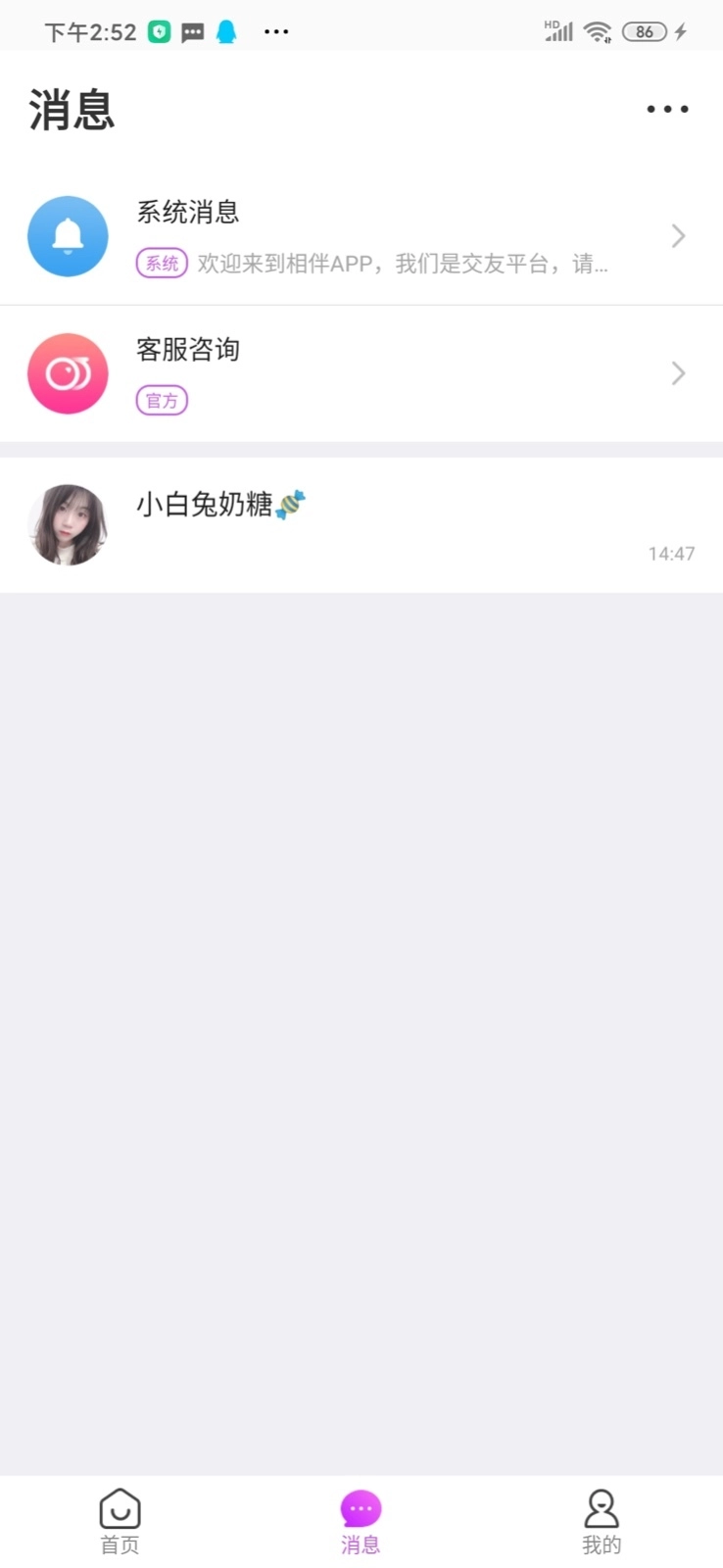
Task: Expand the 客服咨询 entry using the right arrow
Action: point(677,373)
